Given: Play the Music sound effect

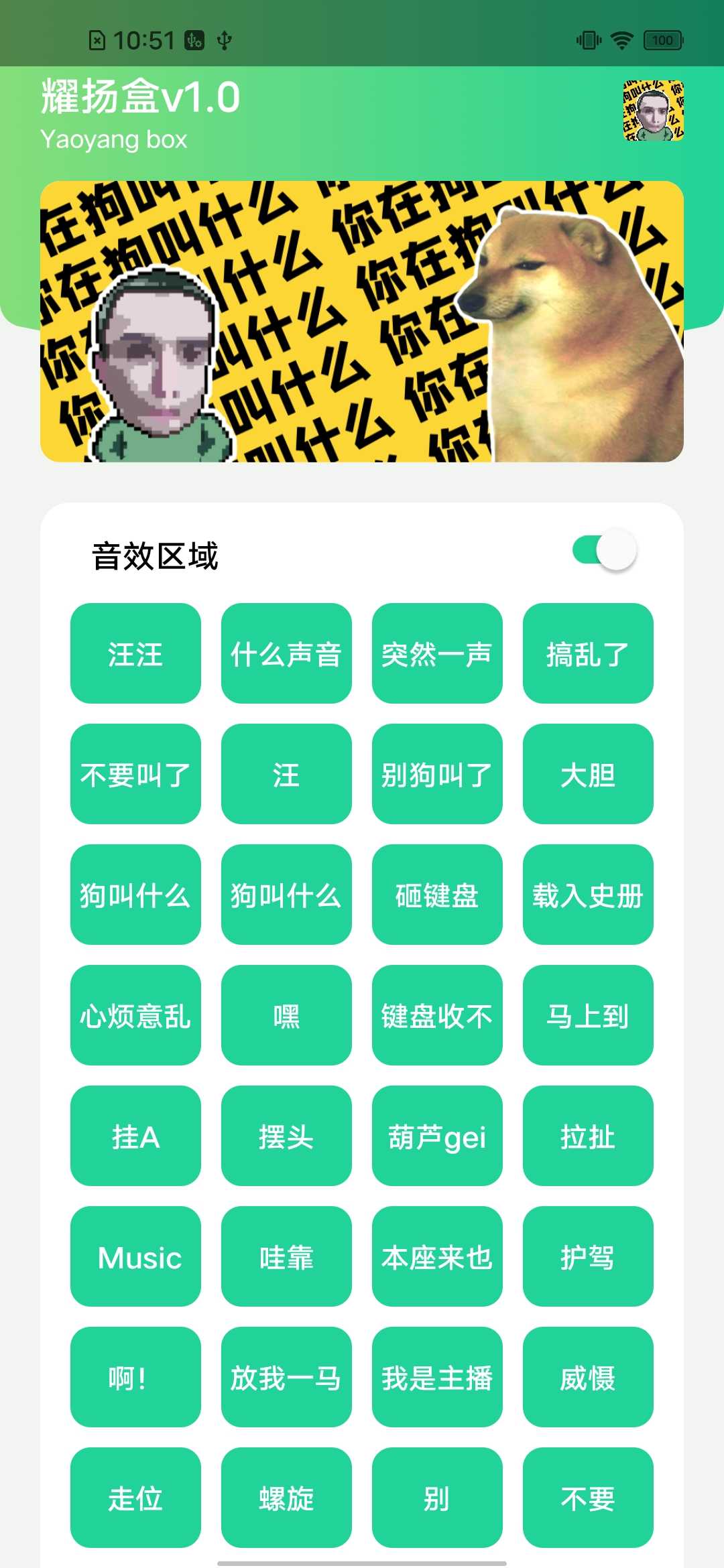Looking at the screenshot, I should (x=135, y=1258).
